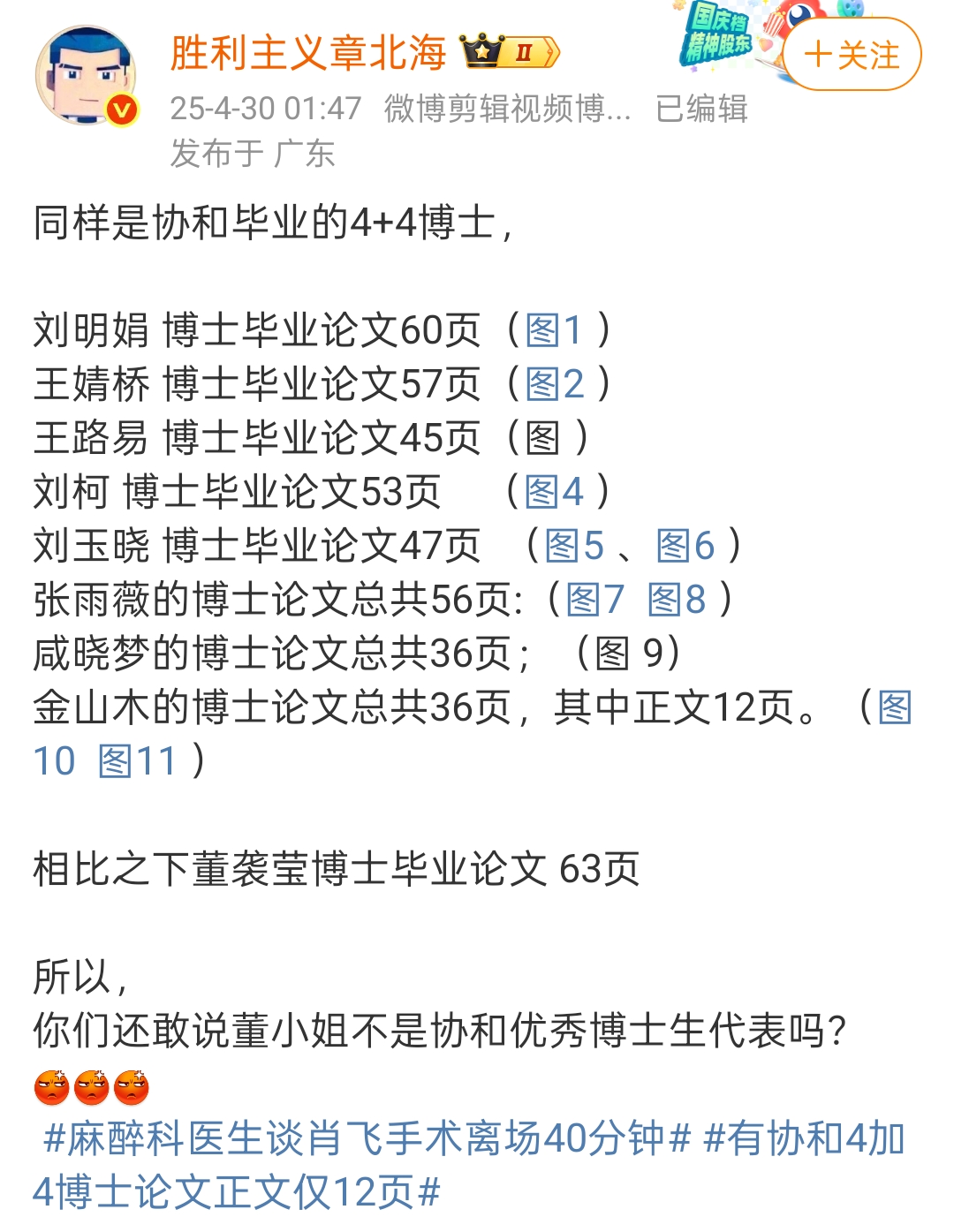Follow the user with the 关注 button
954x1232 pixels.
(852, 55)
